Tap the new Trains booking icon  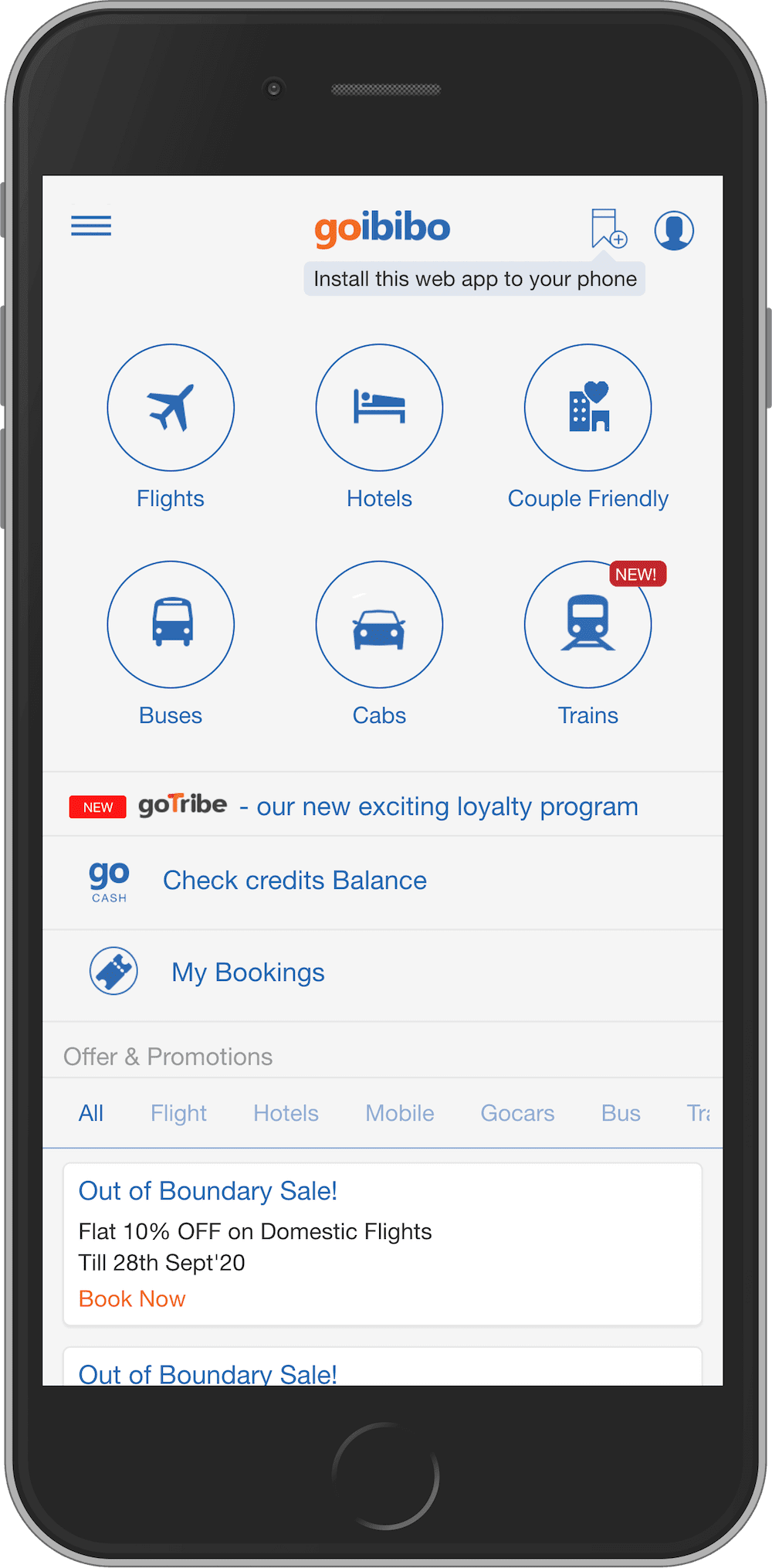587,624
